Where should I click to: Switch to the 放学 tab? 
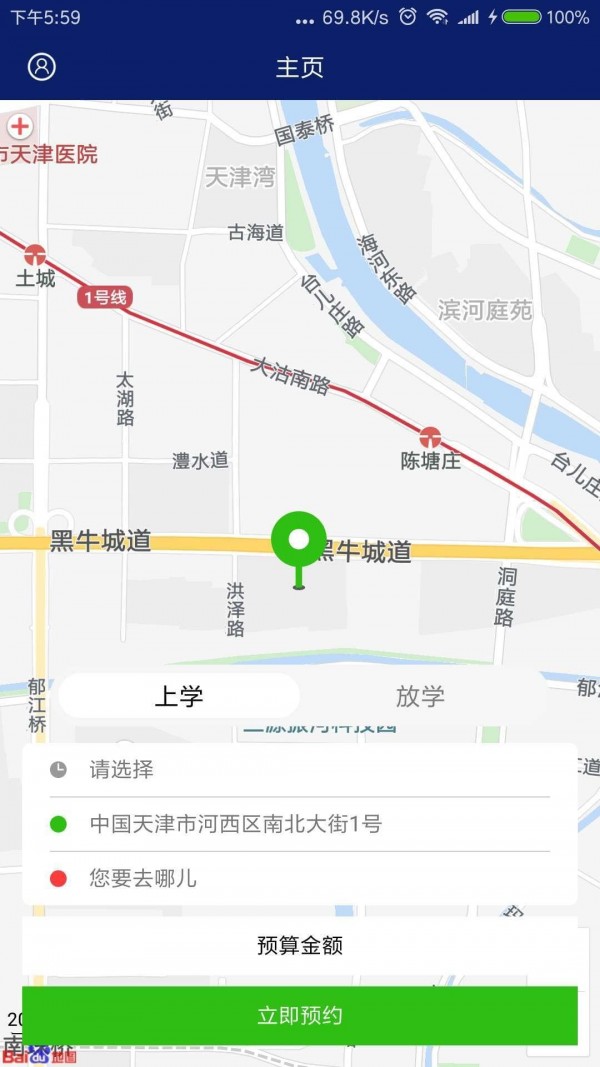coord(420,696)
